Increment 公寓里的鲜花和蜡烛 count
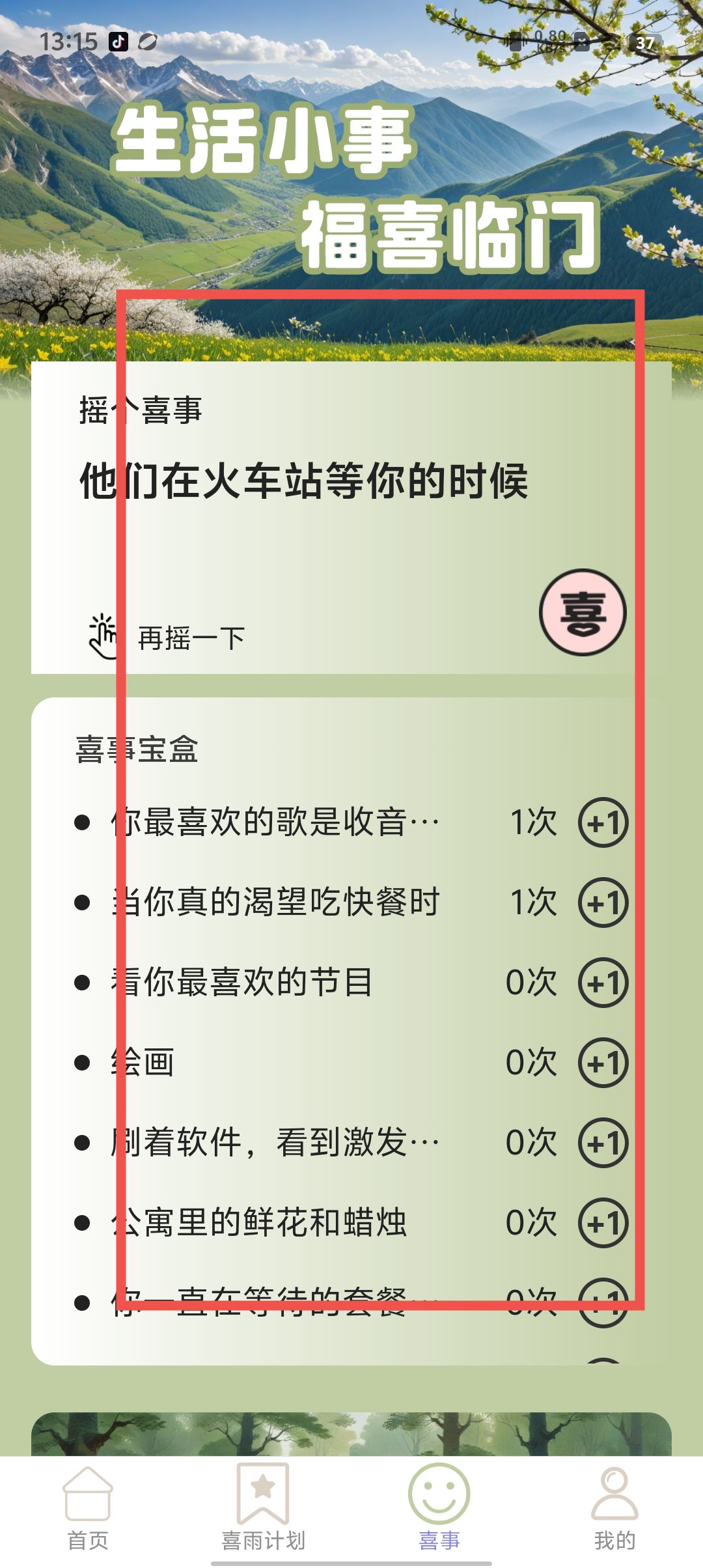Viewport: 703px width, 1568px height. pyautogui.click(x=603, y=1223)
